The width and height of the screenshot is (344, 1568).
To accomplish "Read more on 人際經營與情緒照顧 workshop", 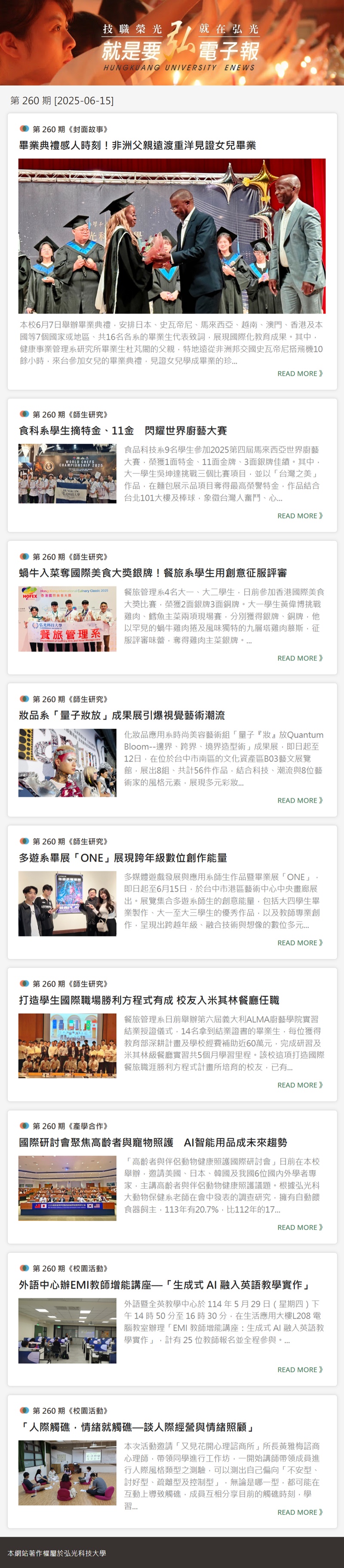I will coord(300,1512).
